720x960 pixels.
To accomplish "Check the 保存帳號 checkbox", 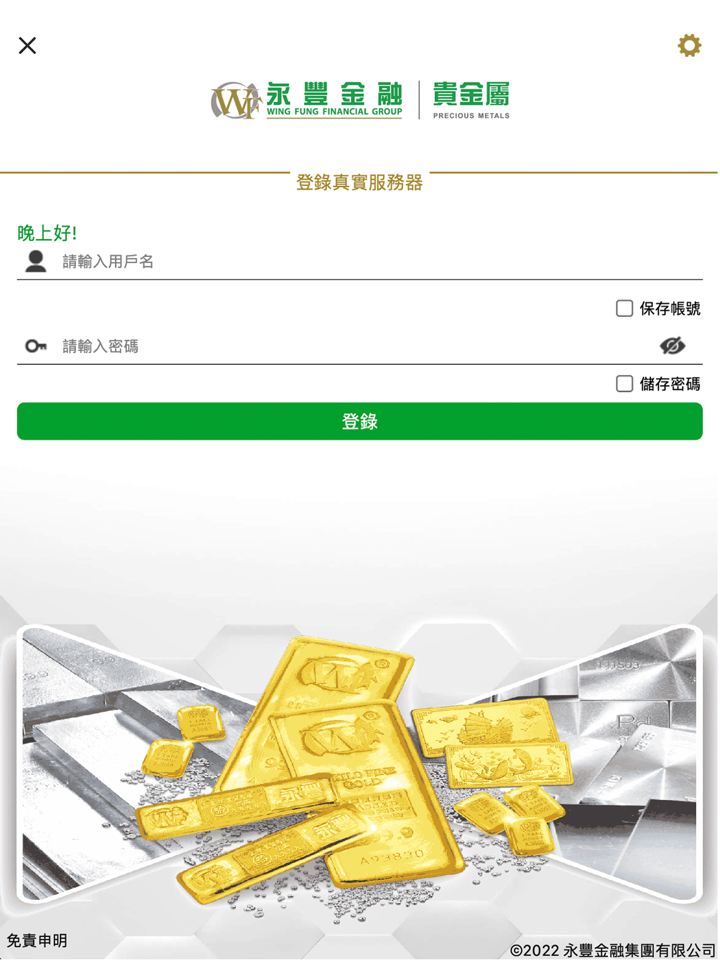I will tap(625, 309).
